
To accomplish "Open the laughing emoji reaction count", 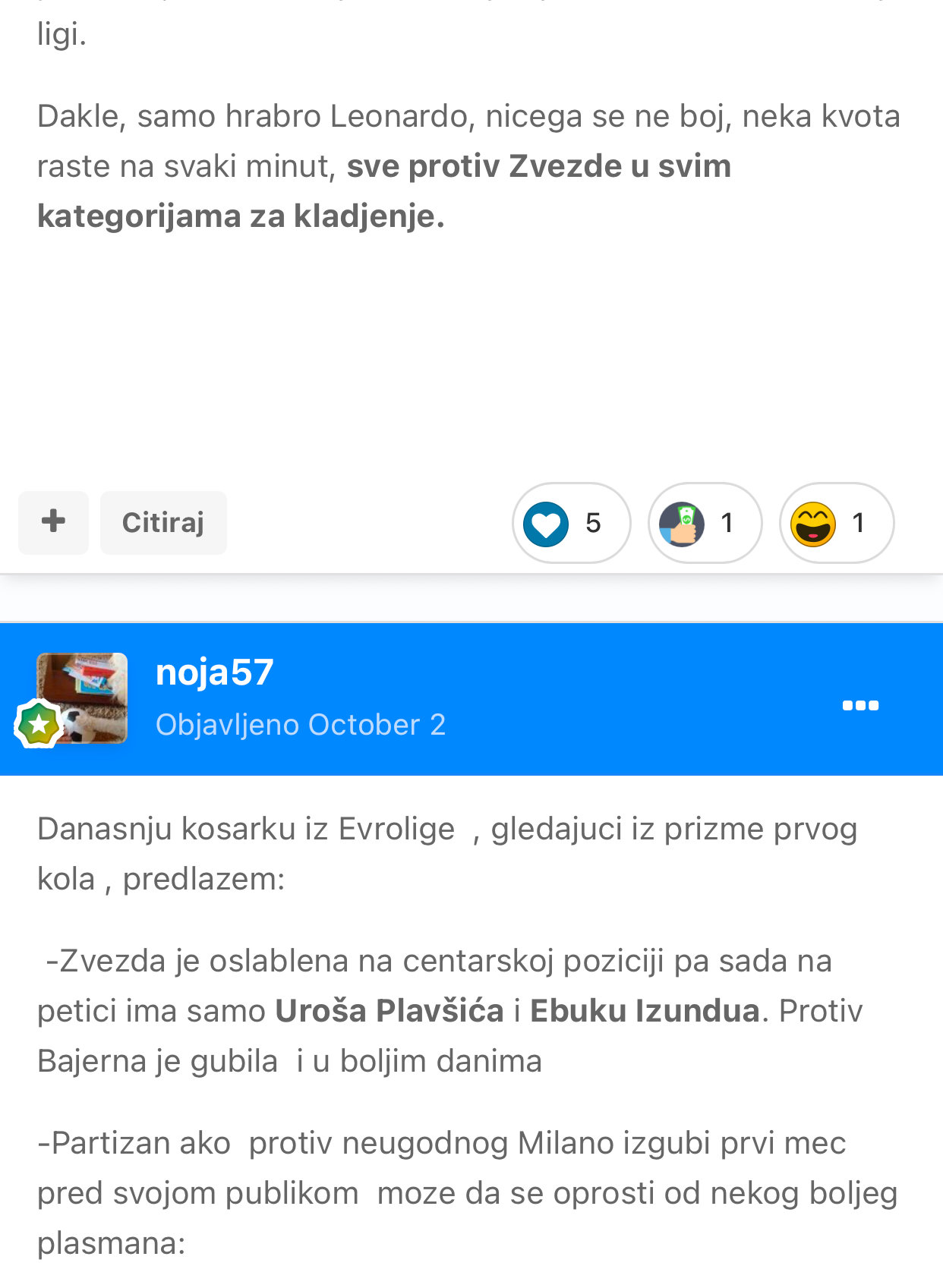I will (836, 523).
